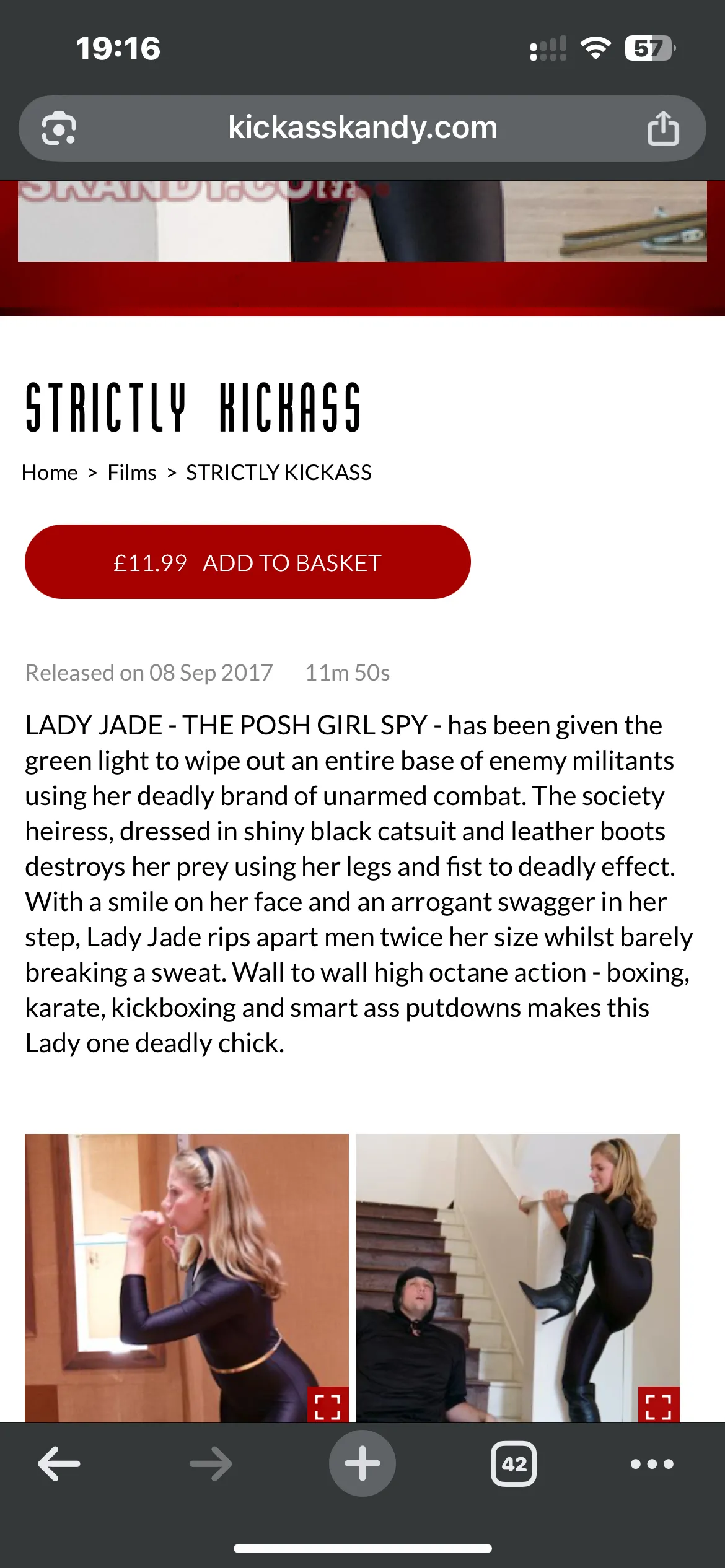Screen dimensions: 725x1568
Task: Open the browser's three-dot menu
Action: (651, 1464)
